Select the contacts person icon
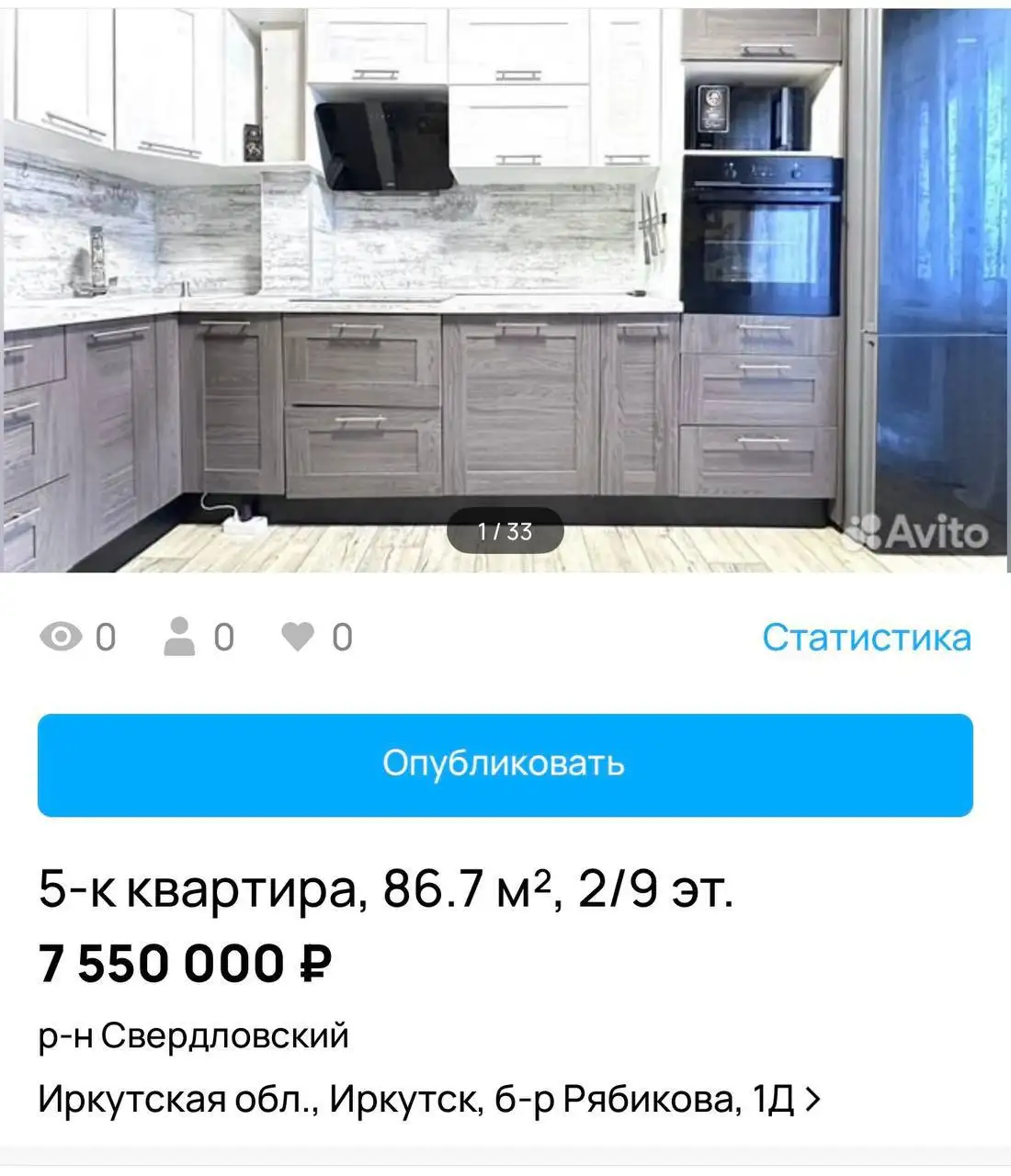The image size is (1011, 1176). pos(177,634)
